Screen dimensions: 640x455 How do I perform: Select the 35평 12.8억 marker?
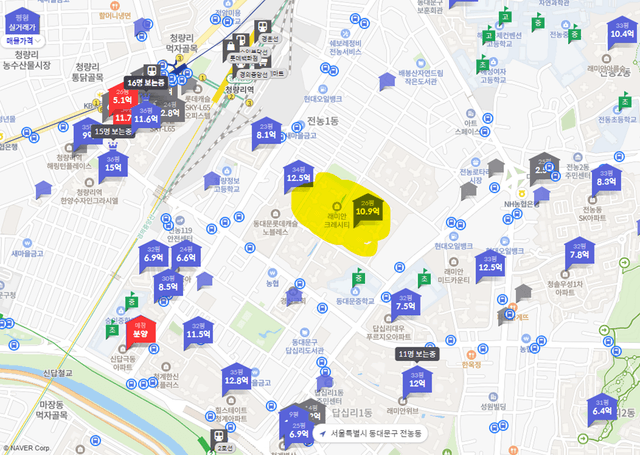click(x=236, y=378)
